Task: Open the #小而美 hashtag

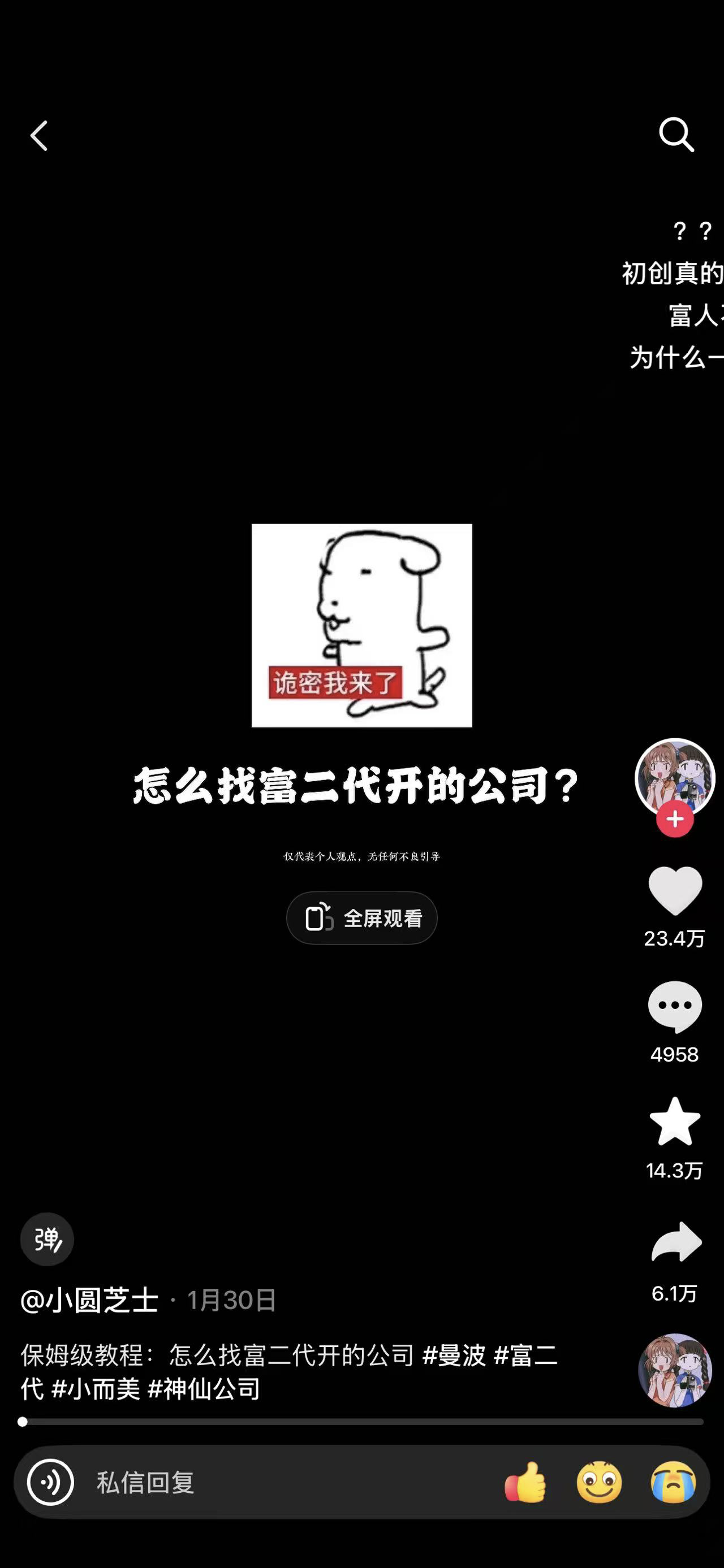Action: coord(96,1389)
